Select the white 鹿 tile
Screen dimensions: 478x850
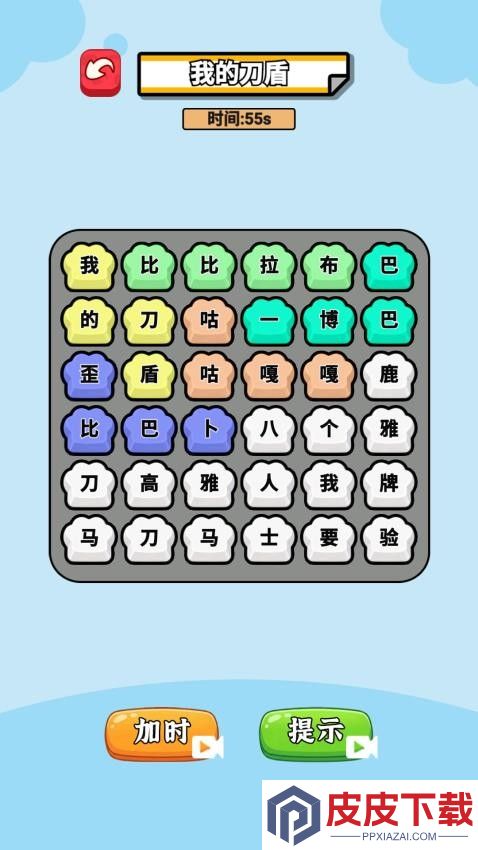click(x=389, y=376)
